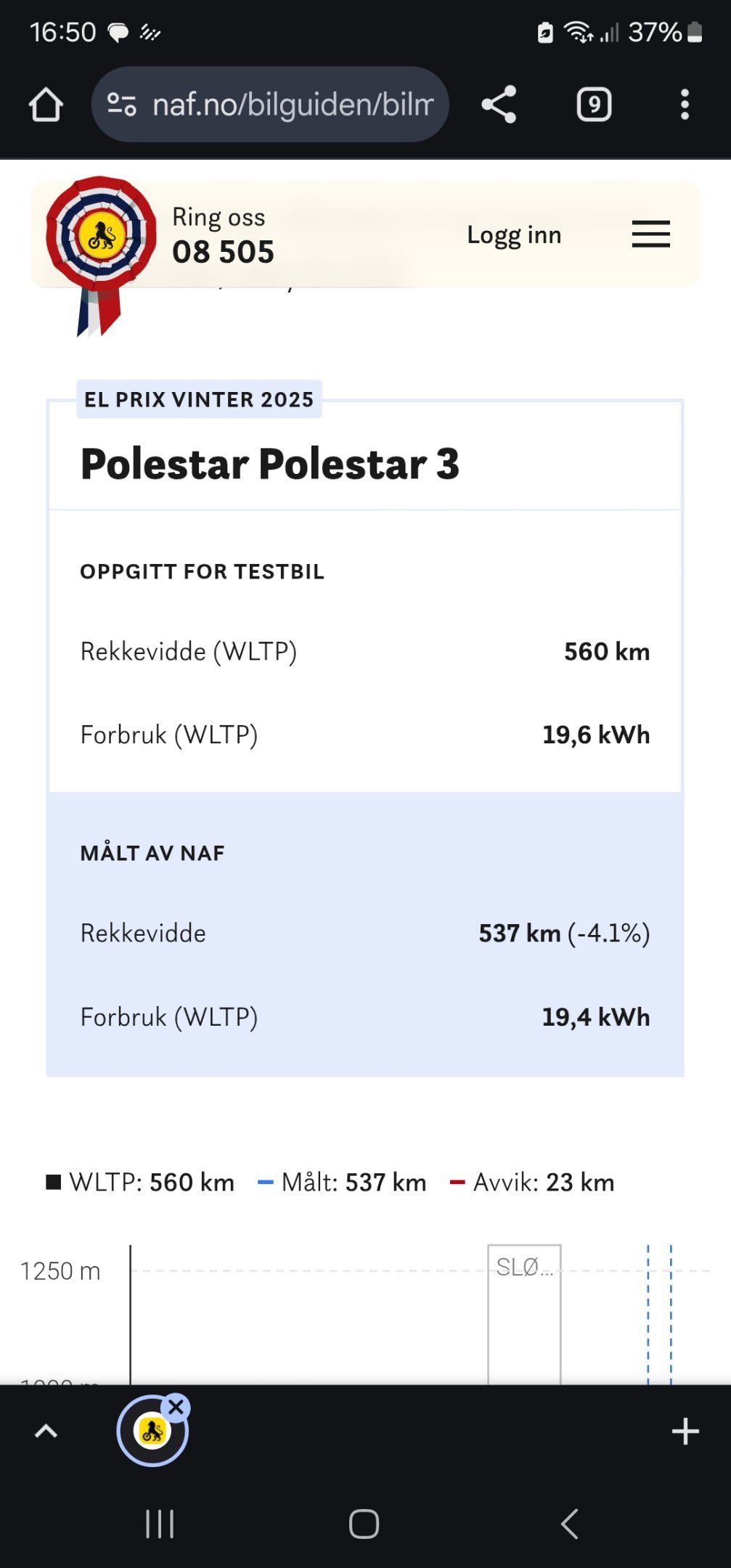Add a new browser tab
Image resolution: width=731 pixels, height=1568 pixels.
click(685, 1432)
